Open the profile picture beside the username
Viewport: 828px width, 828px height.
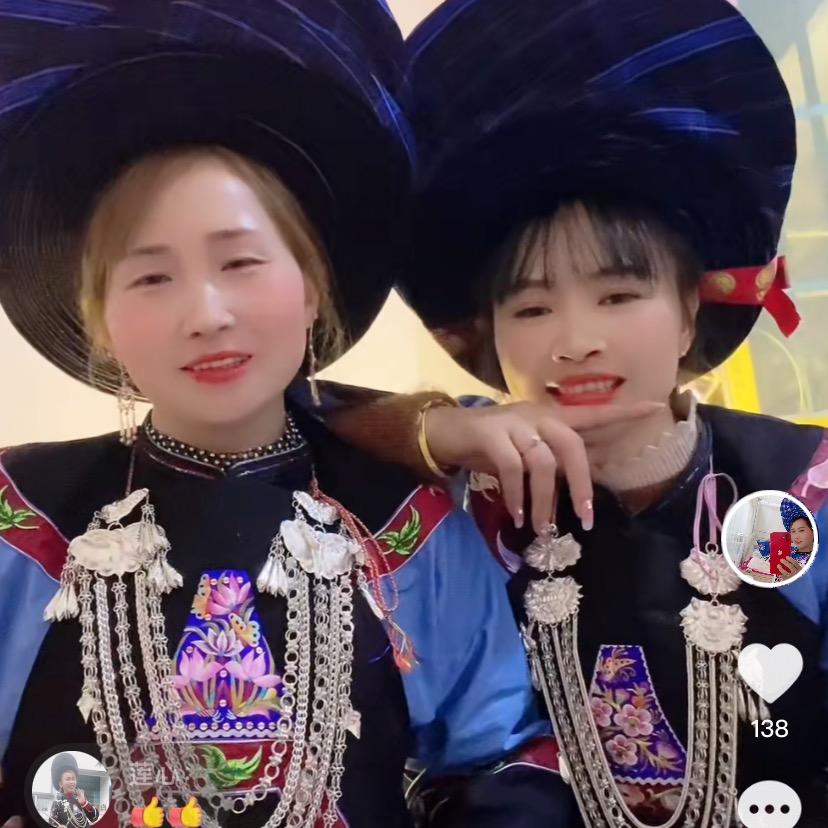pos(70,790)
